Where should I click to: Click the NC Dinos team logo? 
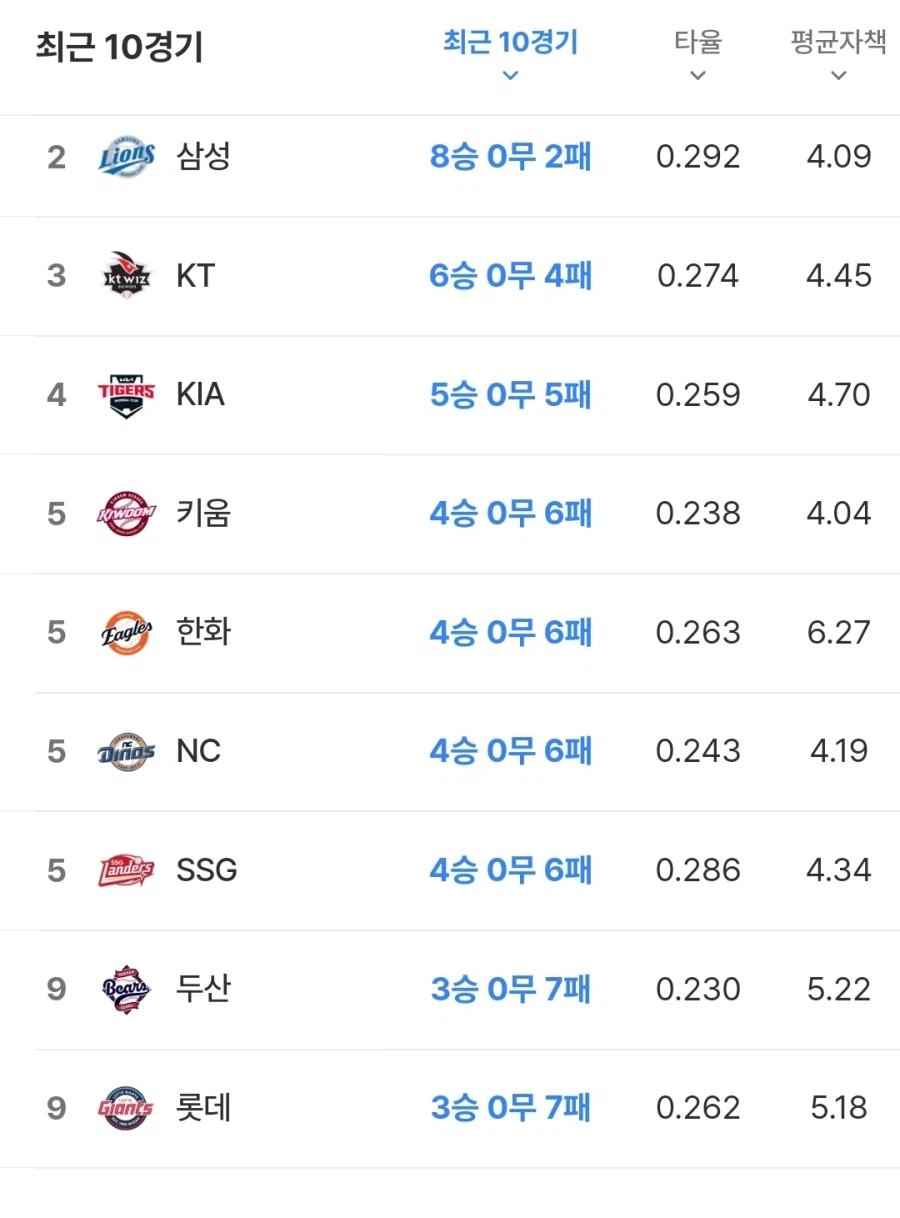[x=125, y=750]
